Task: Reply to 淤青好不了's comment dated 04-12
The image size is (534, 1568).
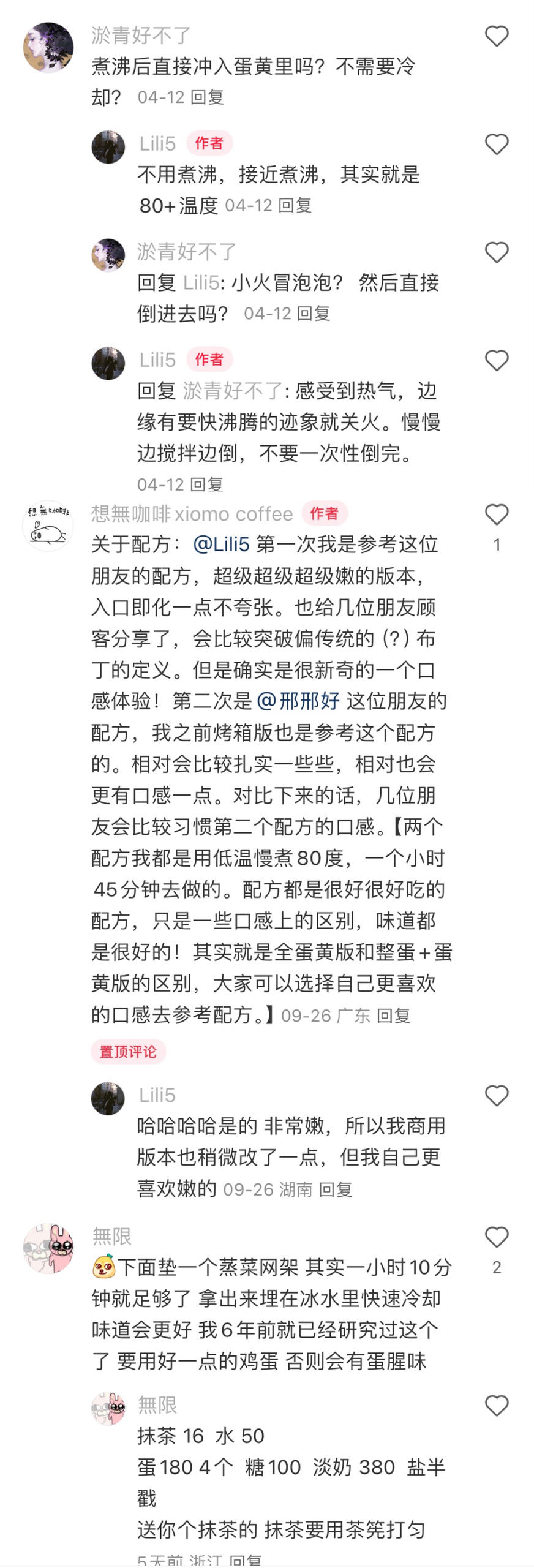Action: (207, 97)
